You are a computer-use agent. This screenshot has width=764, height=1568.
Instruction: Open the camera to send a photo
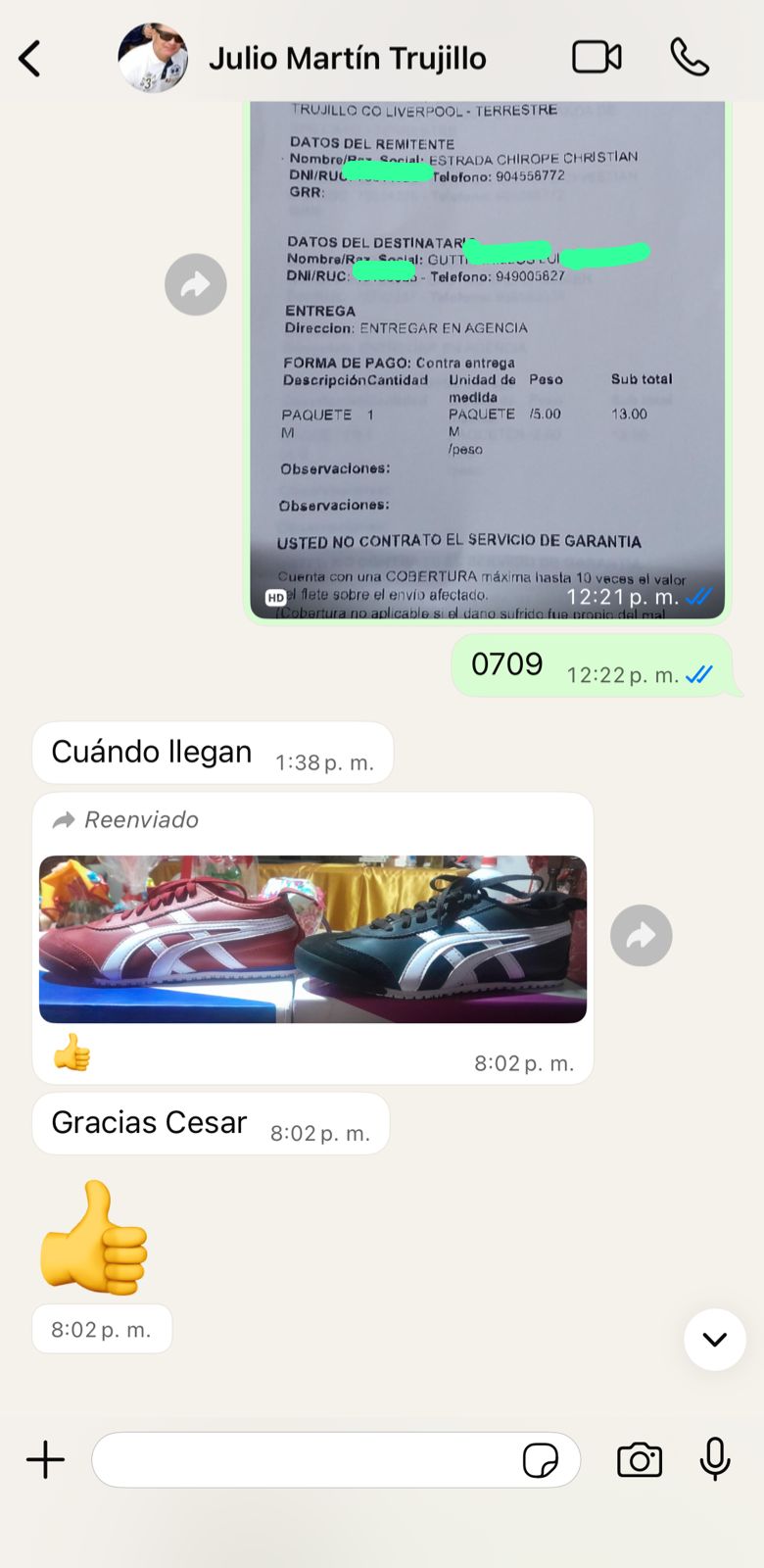[640, 1459]
